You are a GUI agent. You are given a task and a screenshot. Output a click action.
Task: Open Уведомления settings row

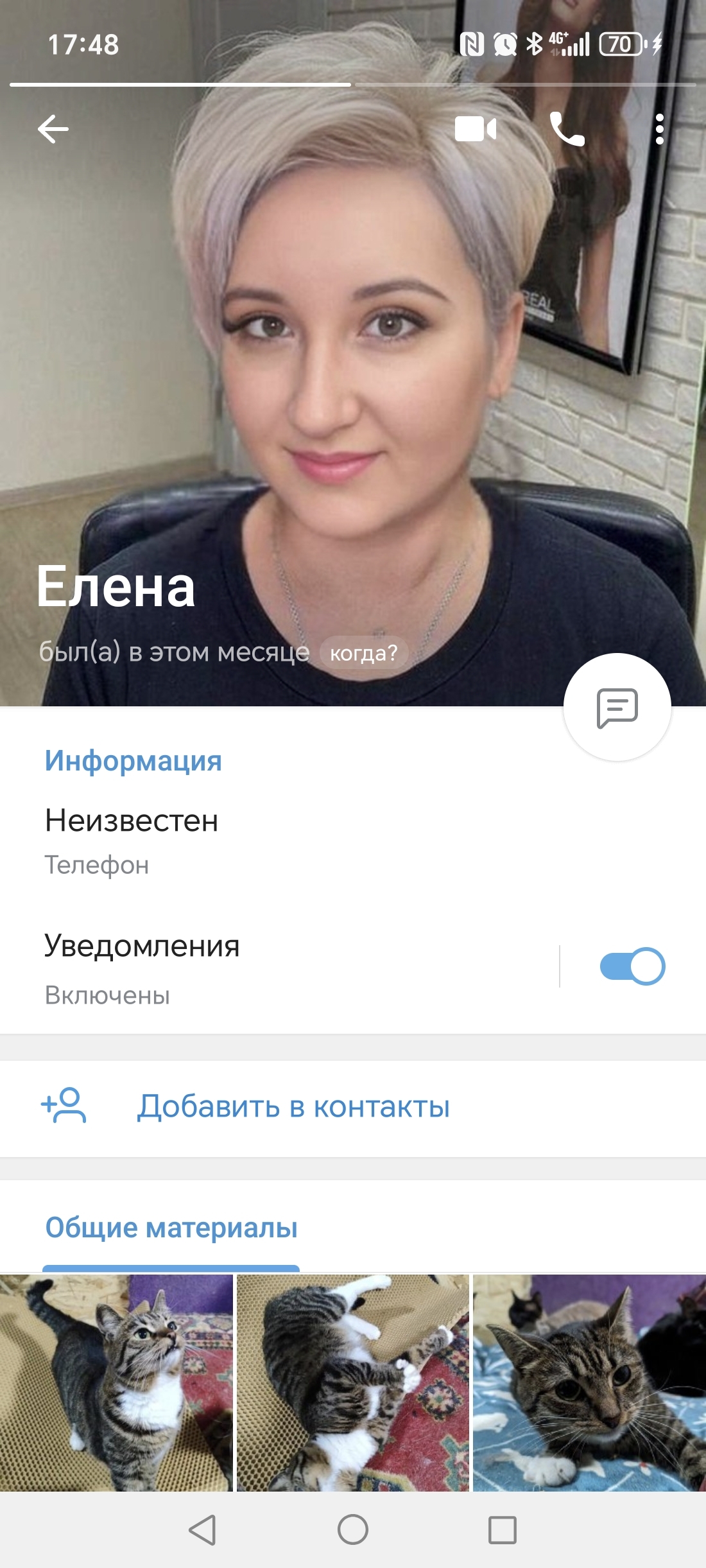tap(257, 968)
